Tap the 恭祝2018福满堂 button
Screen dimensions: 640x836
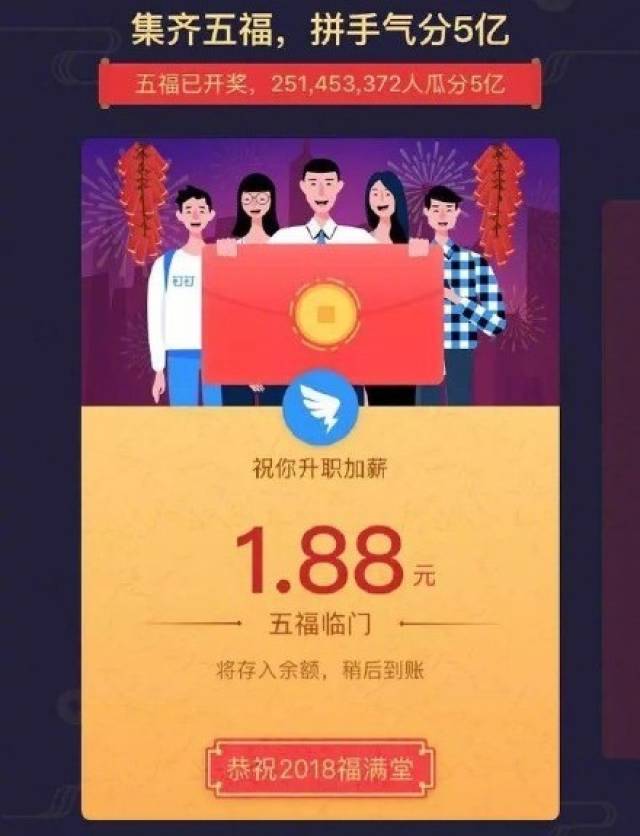coord(318,768)
